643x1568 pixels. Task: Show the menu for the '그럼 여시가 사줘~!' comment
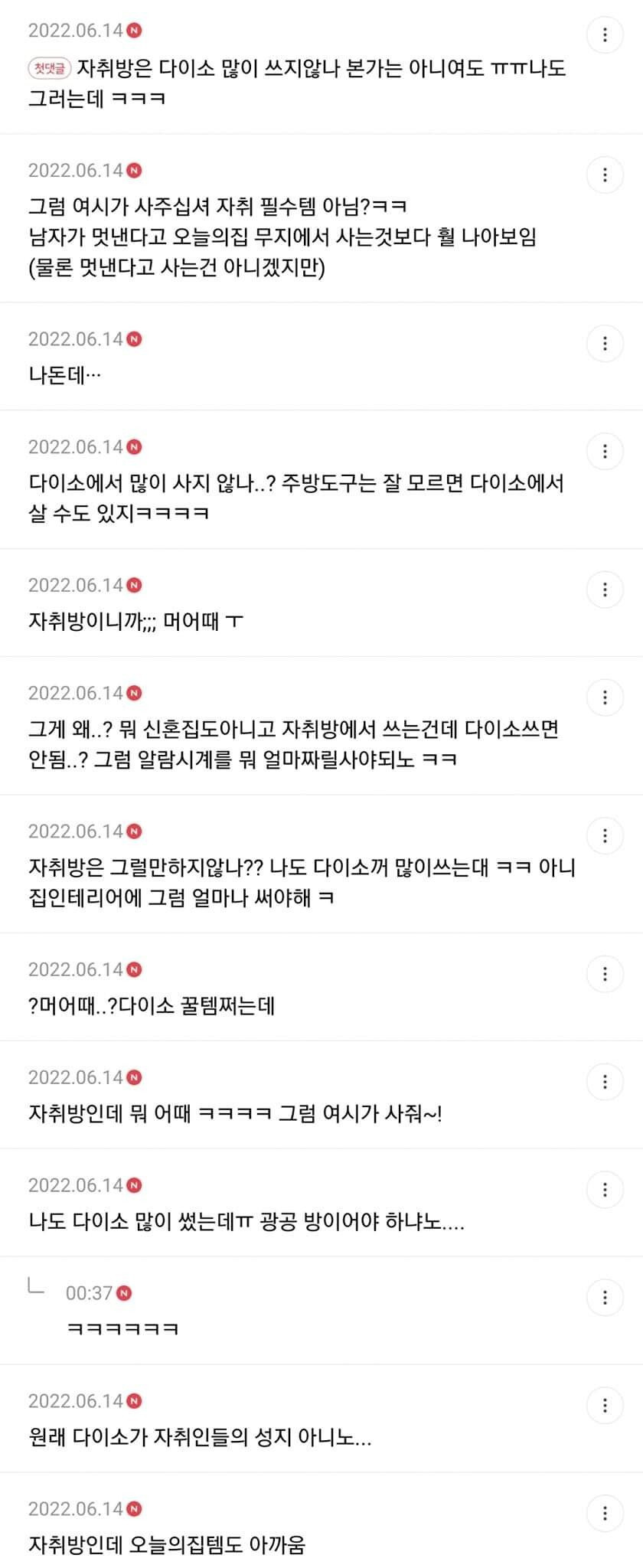[605, 1082]
